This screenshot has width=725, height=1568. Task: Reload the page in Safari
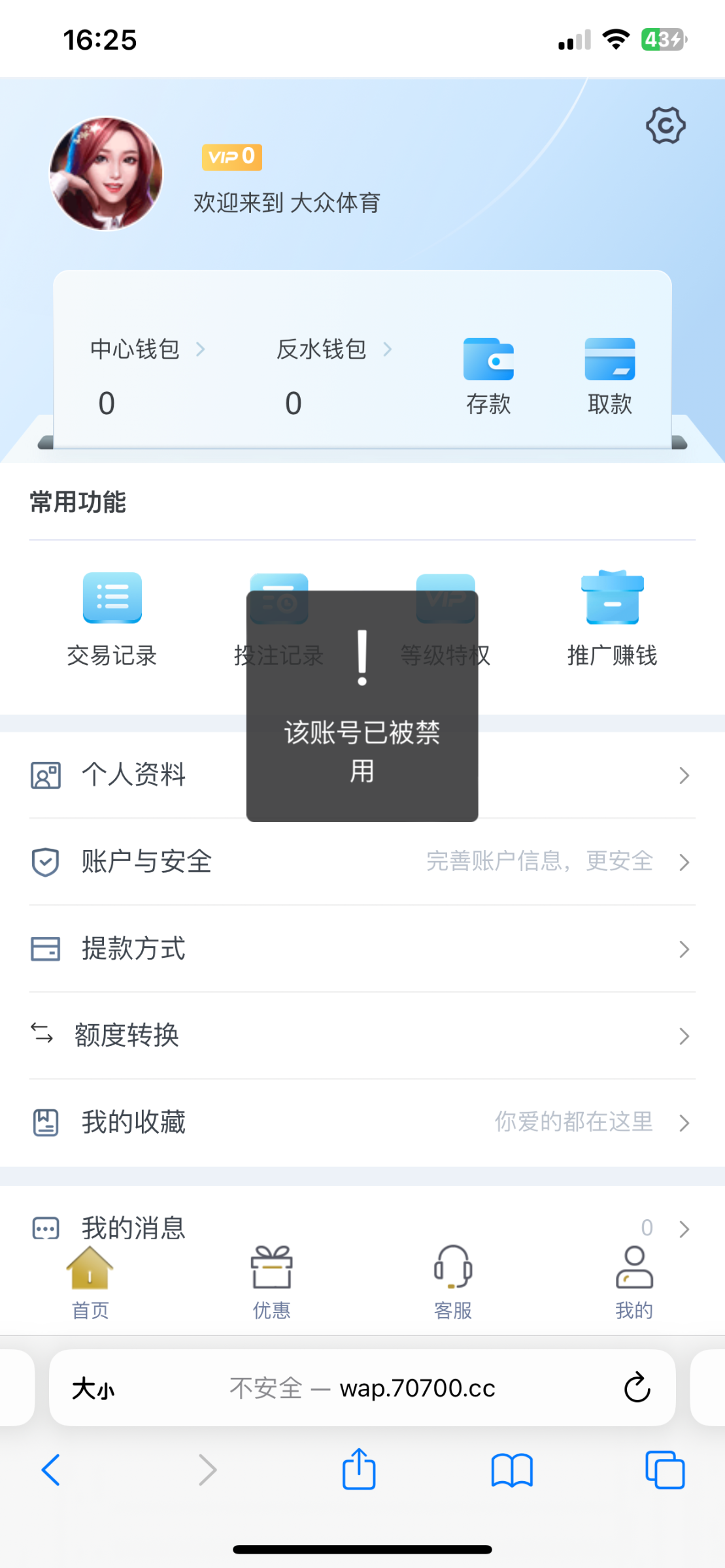pyautogui.click(x=637, y=1388)
